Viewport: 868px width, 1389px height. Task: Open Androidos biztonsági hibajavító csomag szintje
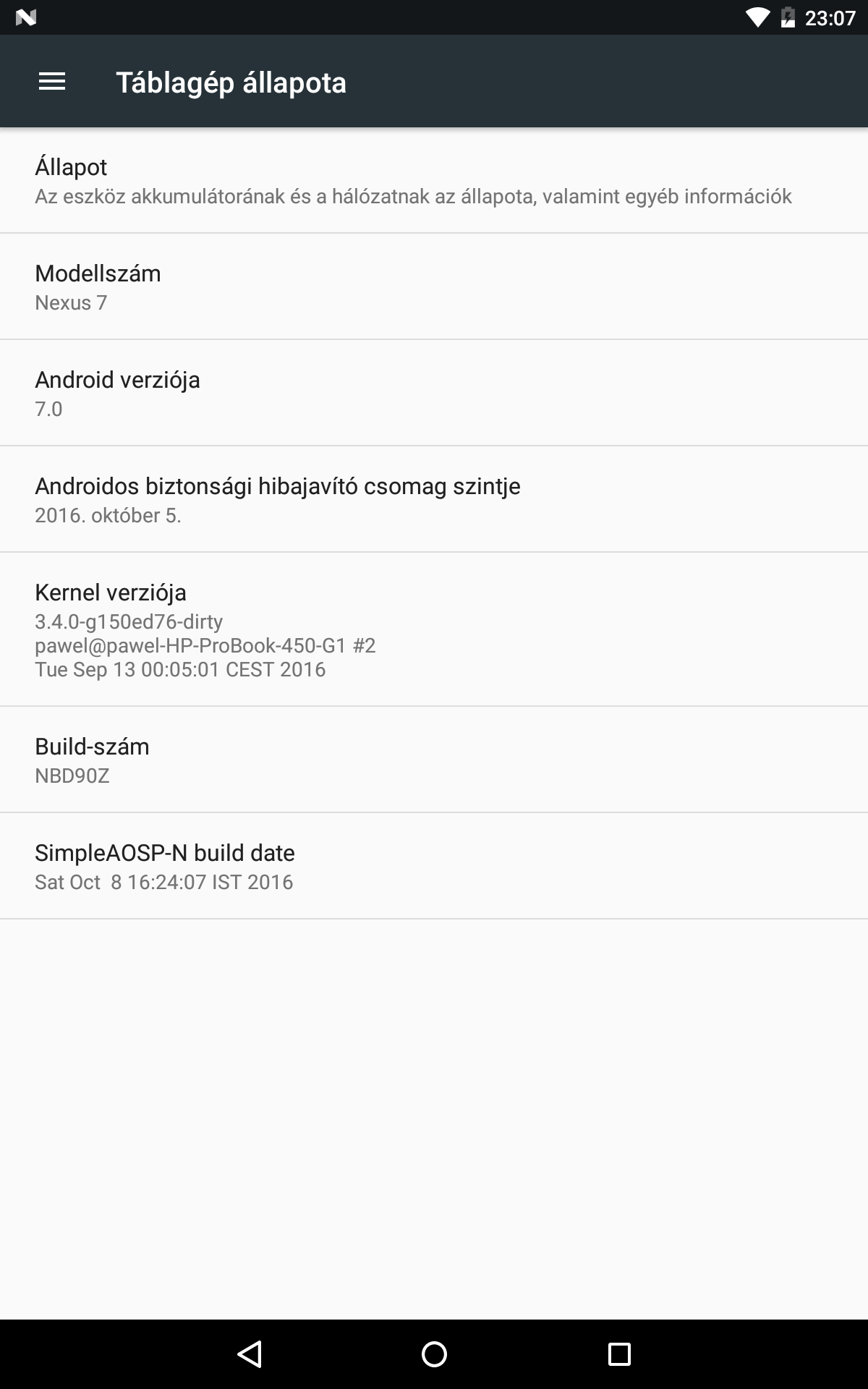[434, 499]
